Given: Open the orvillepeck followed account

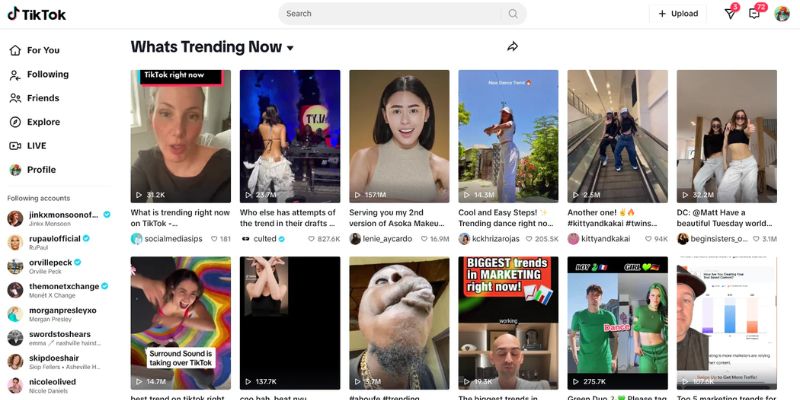Looking at the screenshot, I should click(x=50, y=265).
